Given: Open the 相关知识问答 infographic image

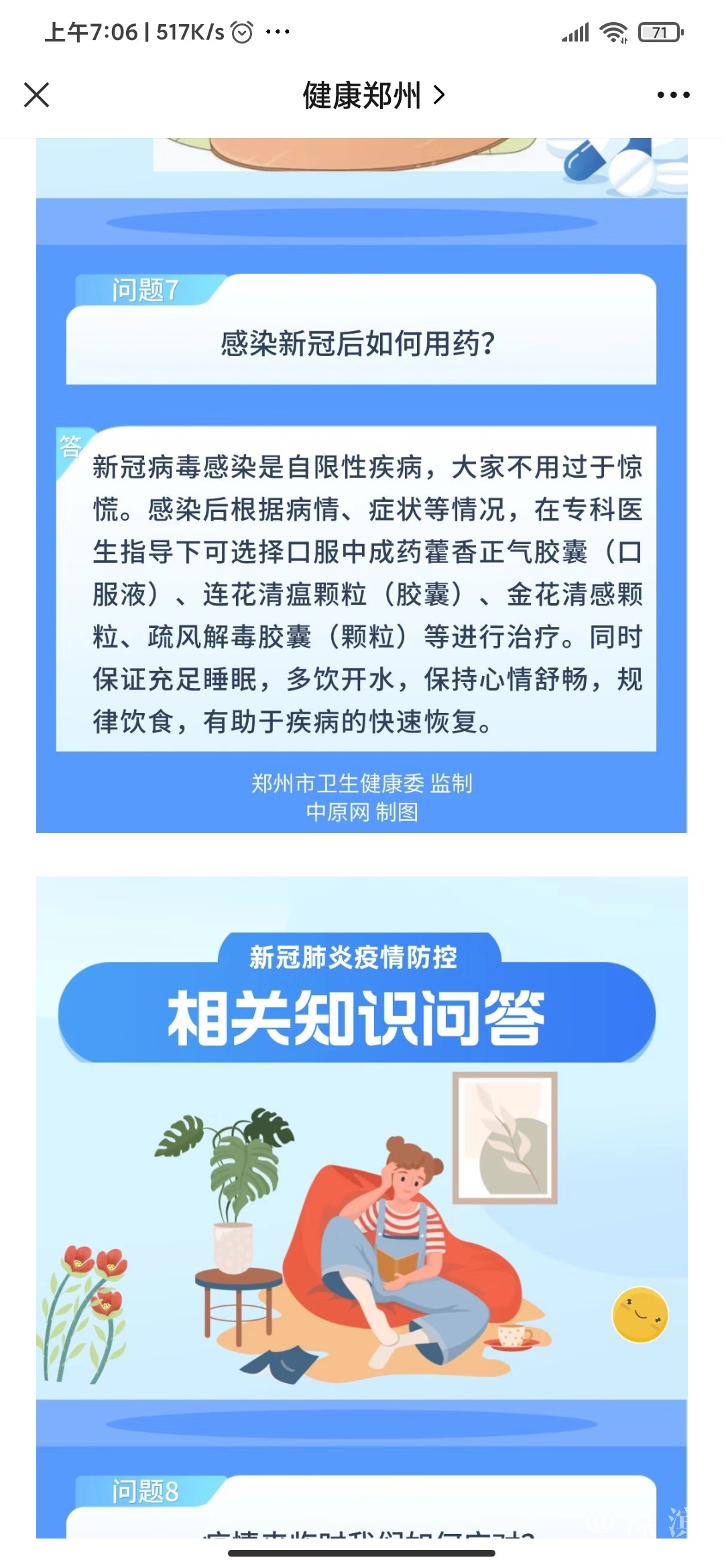Looking at the screenshot, I should click(x=361, y=1173).
